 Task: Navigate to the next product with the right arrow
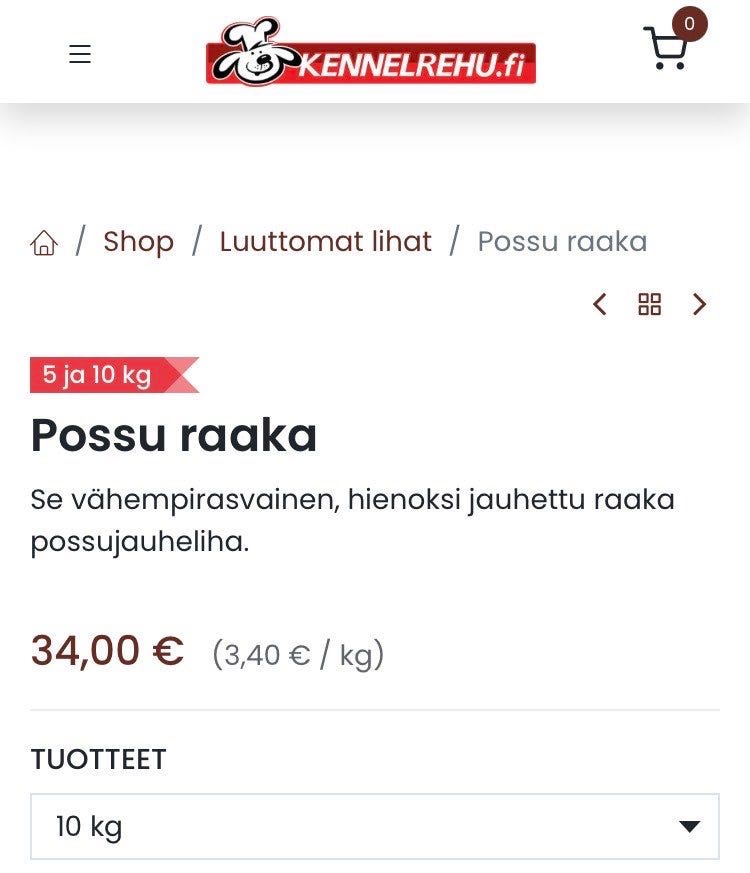click(x=700, y=304)
